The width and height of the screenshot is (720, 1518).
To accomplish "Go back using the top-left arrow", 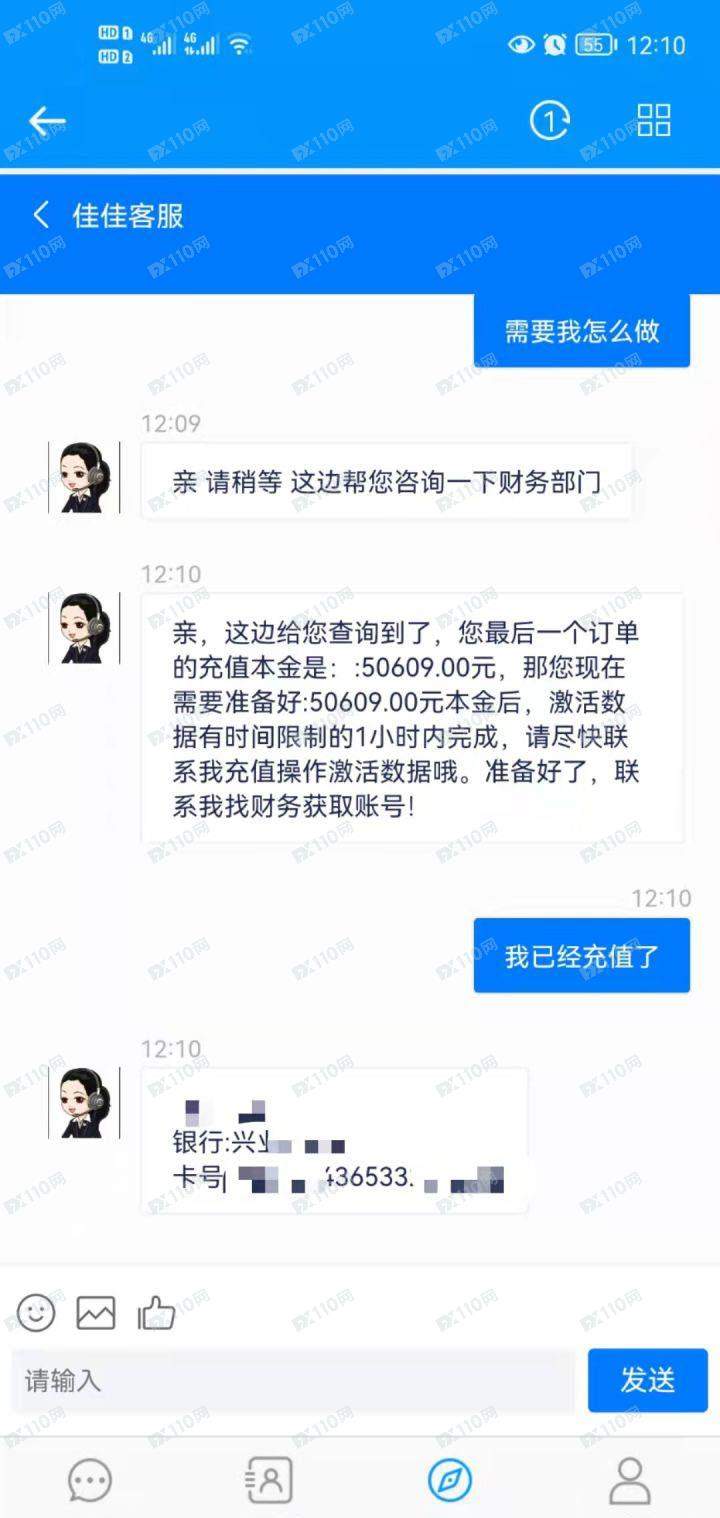I will pos(47,122).
